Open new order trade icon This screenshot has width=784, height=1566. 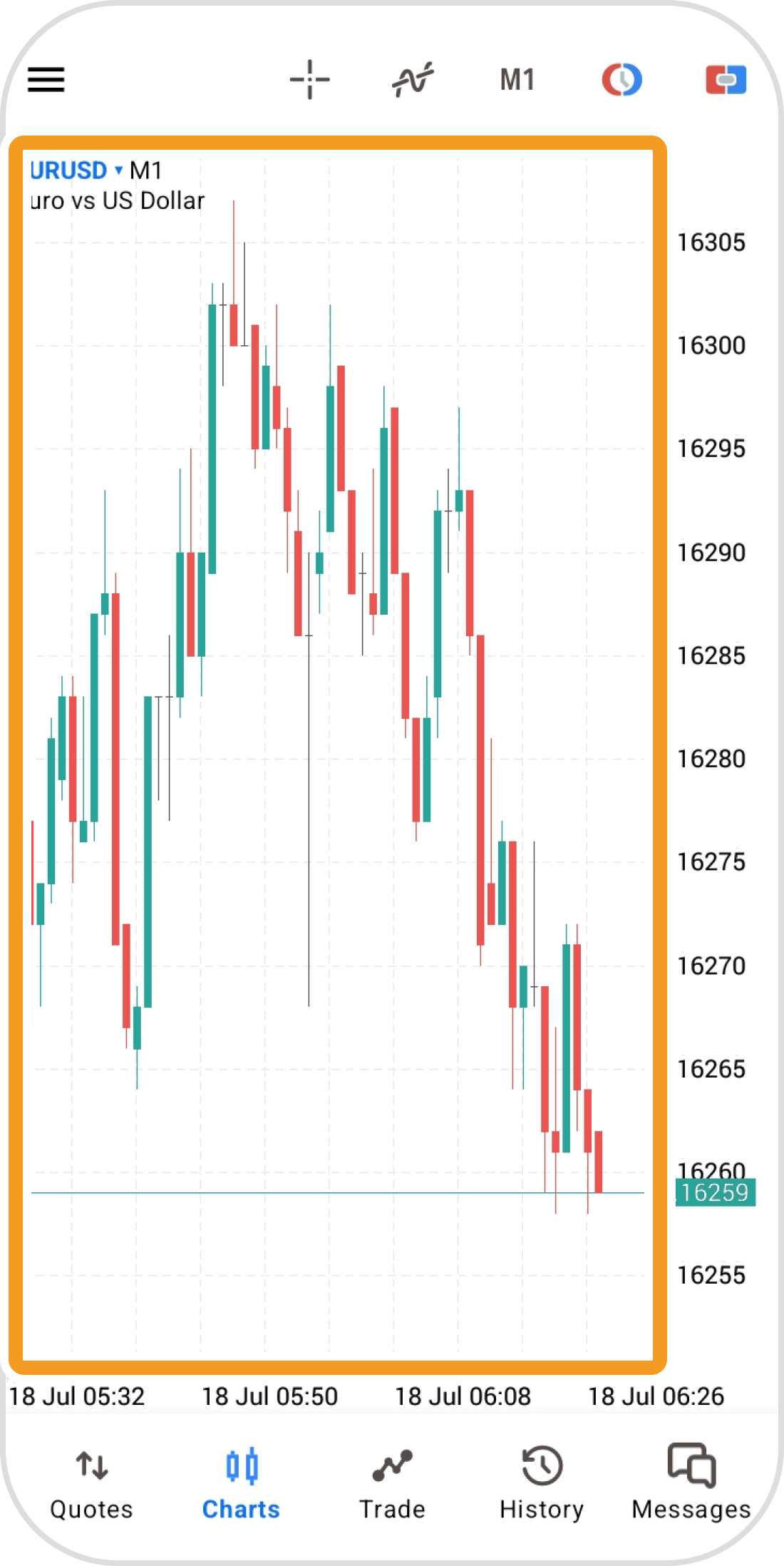pos(726,79)
